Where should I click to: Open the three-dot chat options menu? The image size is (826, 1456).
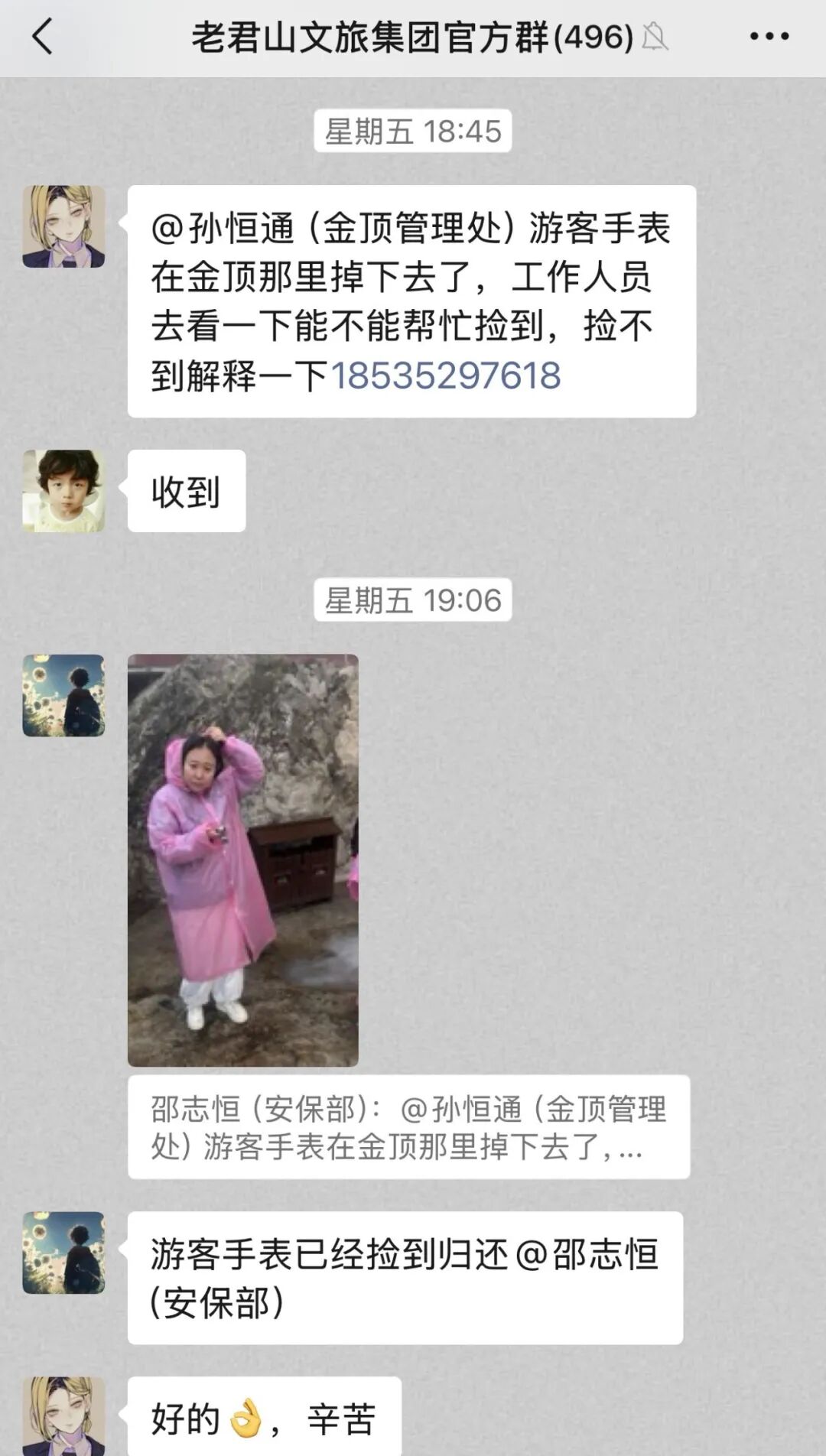pyautogui.click(x=769, y=37)
